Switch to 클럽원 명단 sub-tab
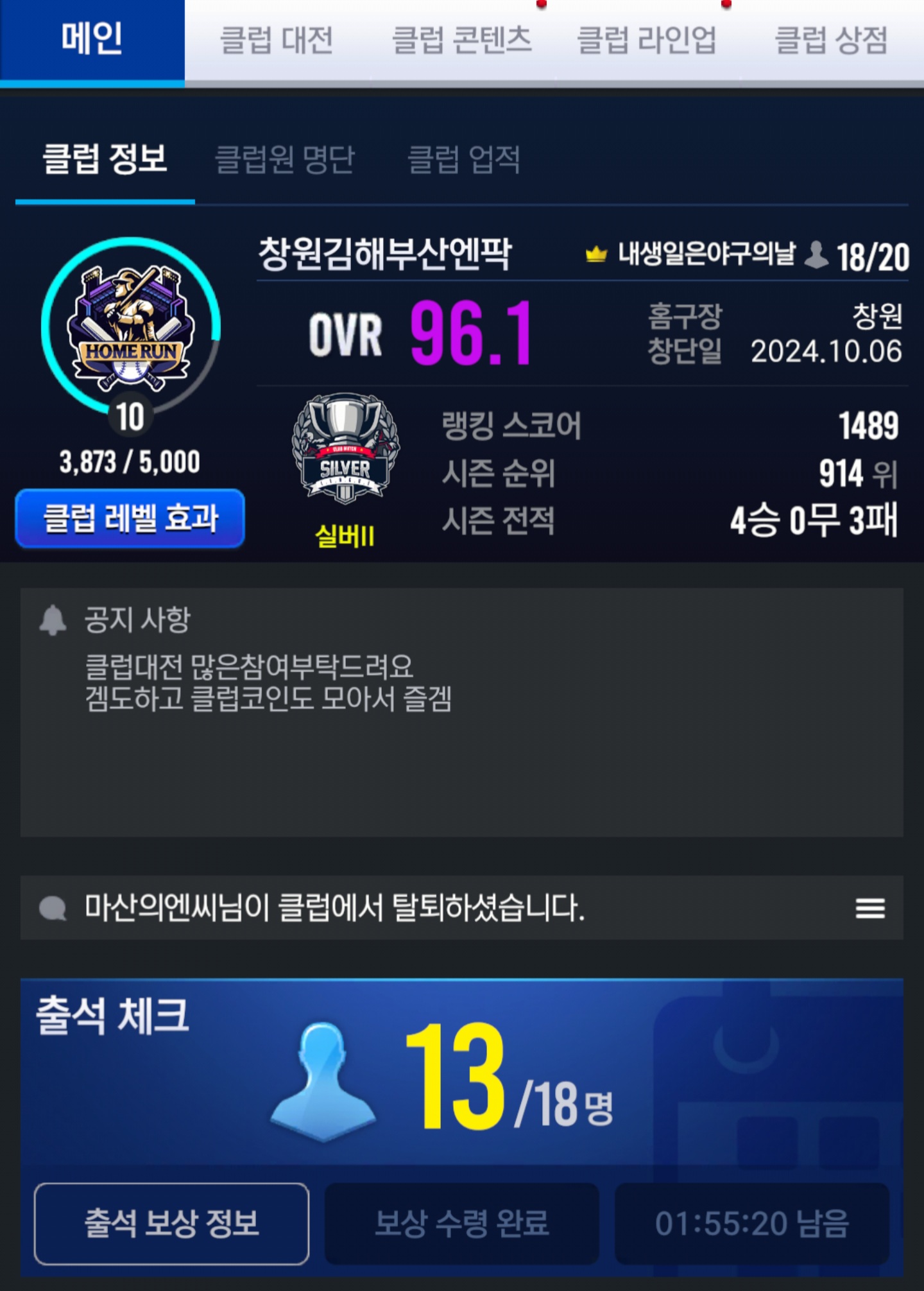 tap(284, 159)
